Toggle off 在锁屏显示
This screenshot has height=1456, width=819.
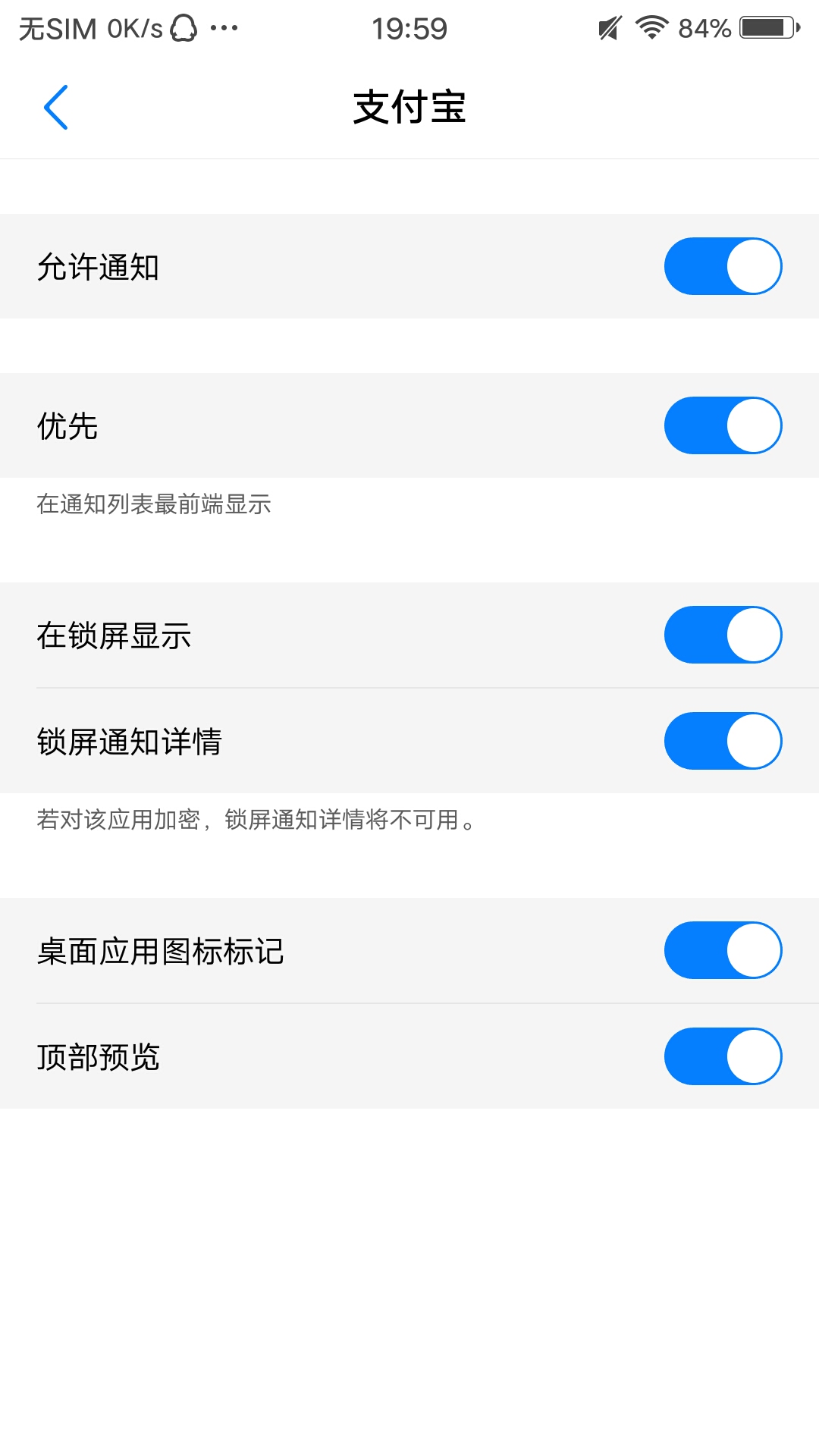723,635
